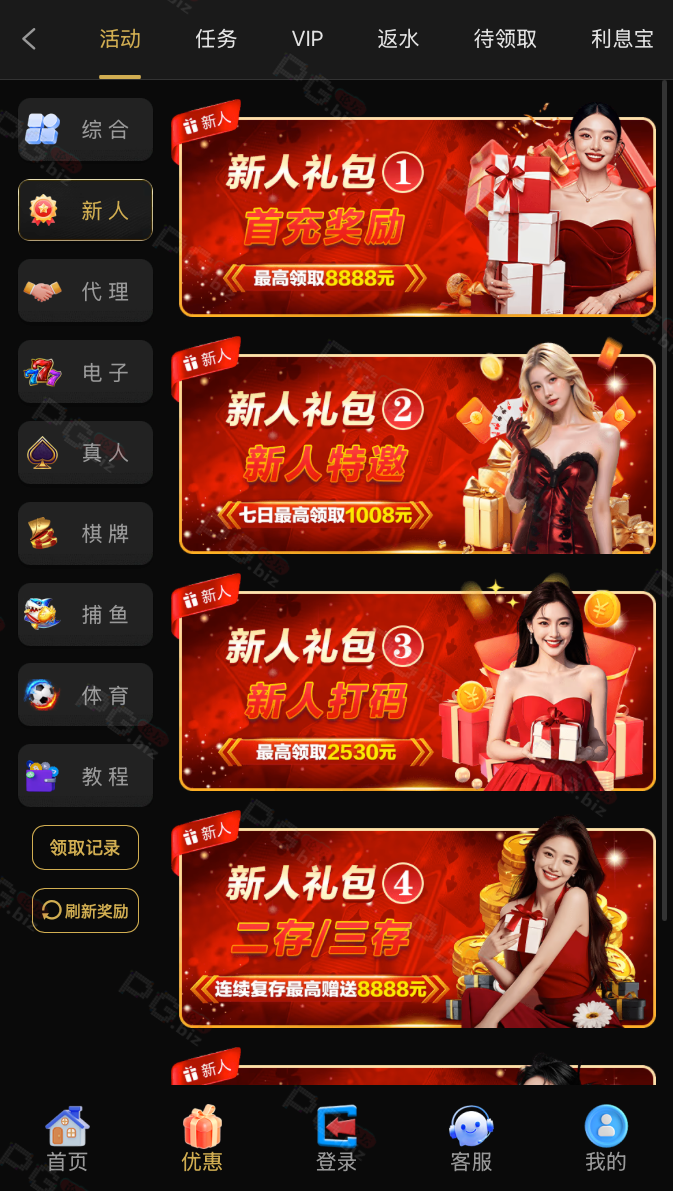Open the 待领取 tab
This screenshot has width=673, height=1191.
505,39
